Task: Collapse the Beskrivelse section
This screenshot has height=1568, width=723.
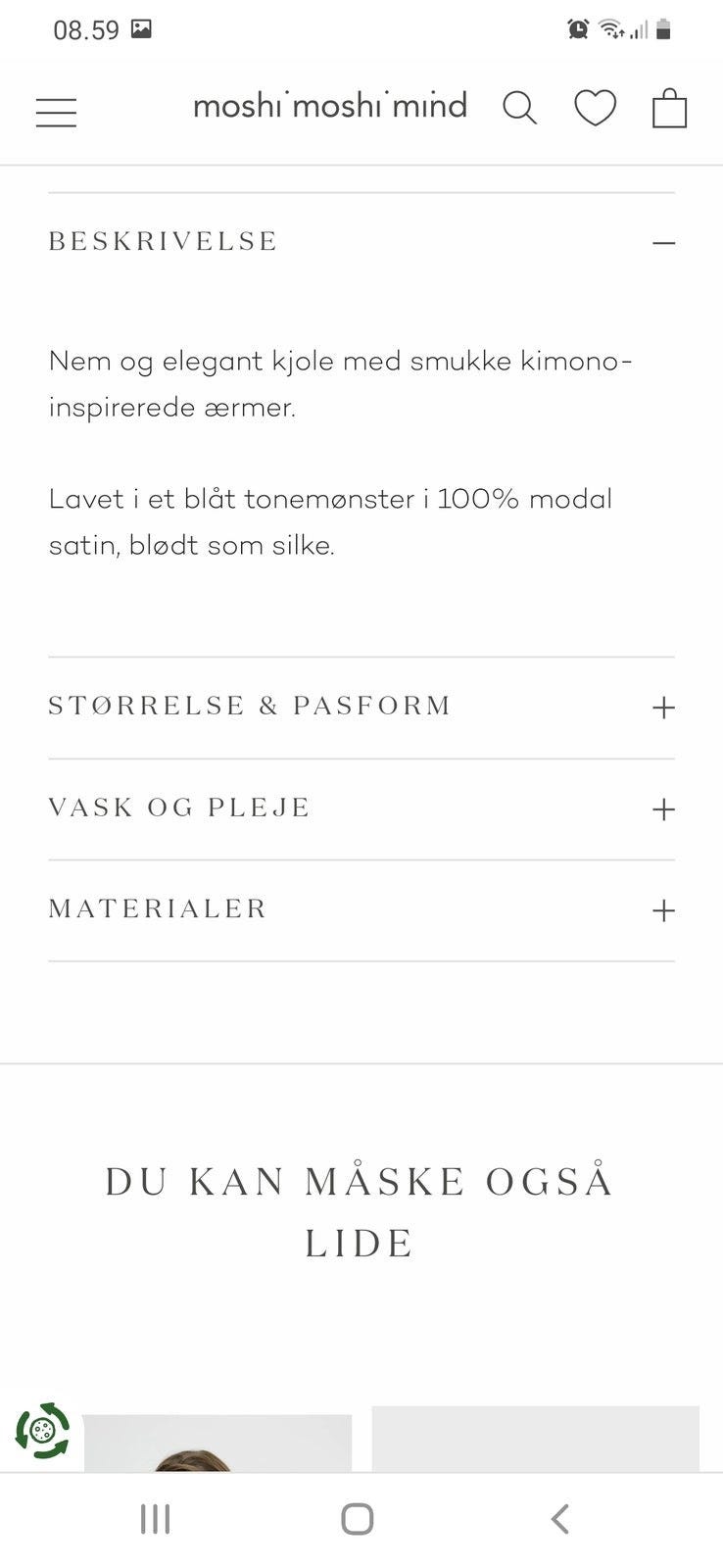Action: coord(663,242)
